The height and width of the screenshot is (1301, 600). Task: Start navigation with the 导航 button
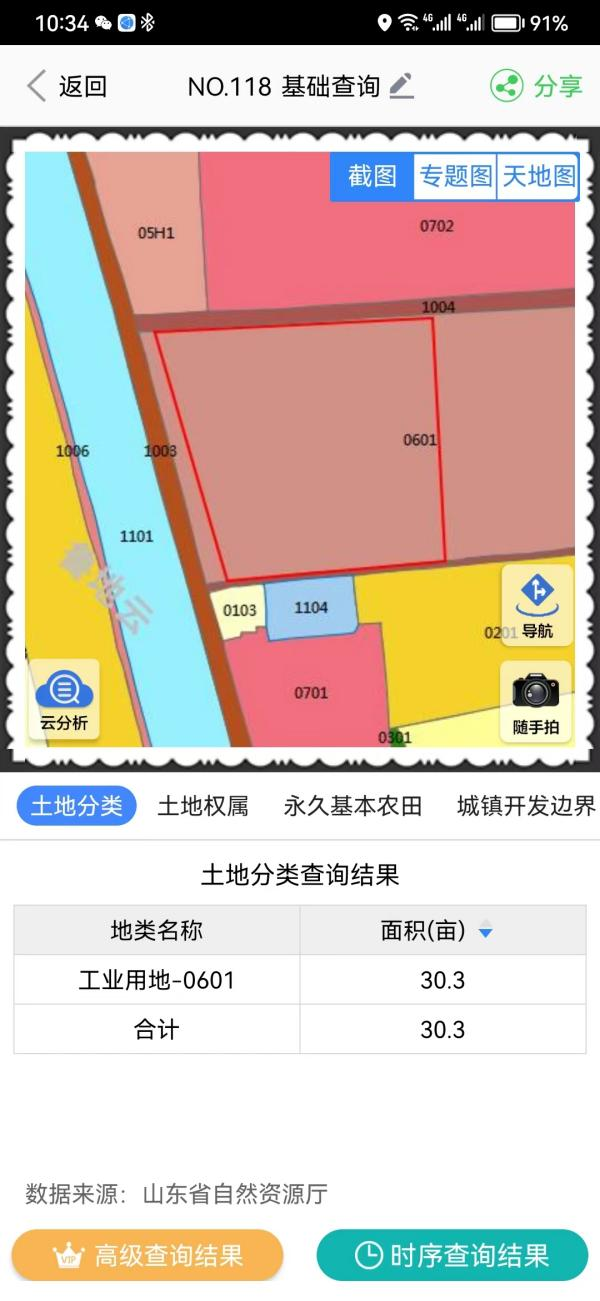537,605
